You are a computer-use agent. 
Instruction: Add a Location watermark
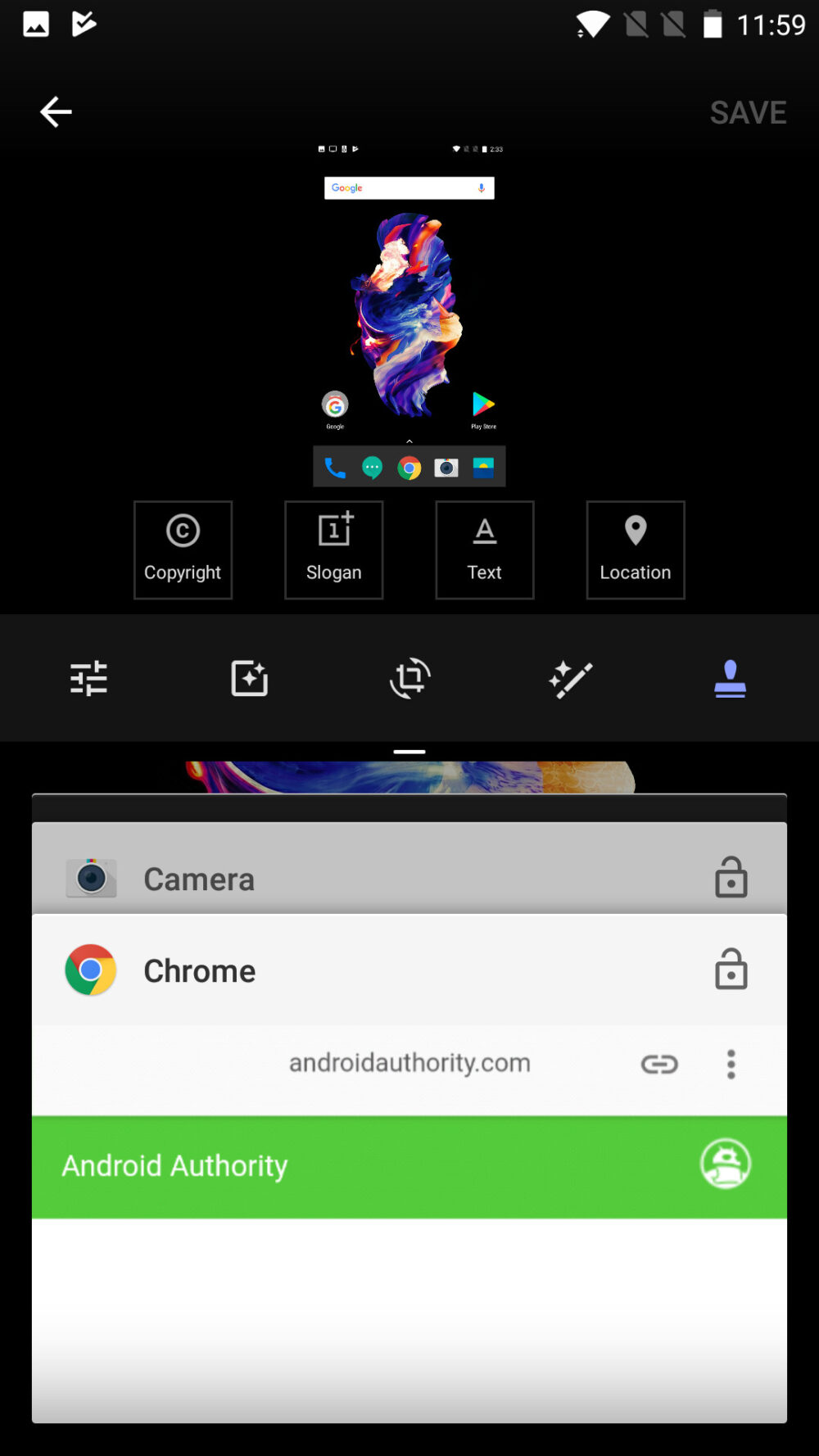coord(636,549)
